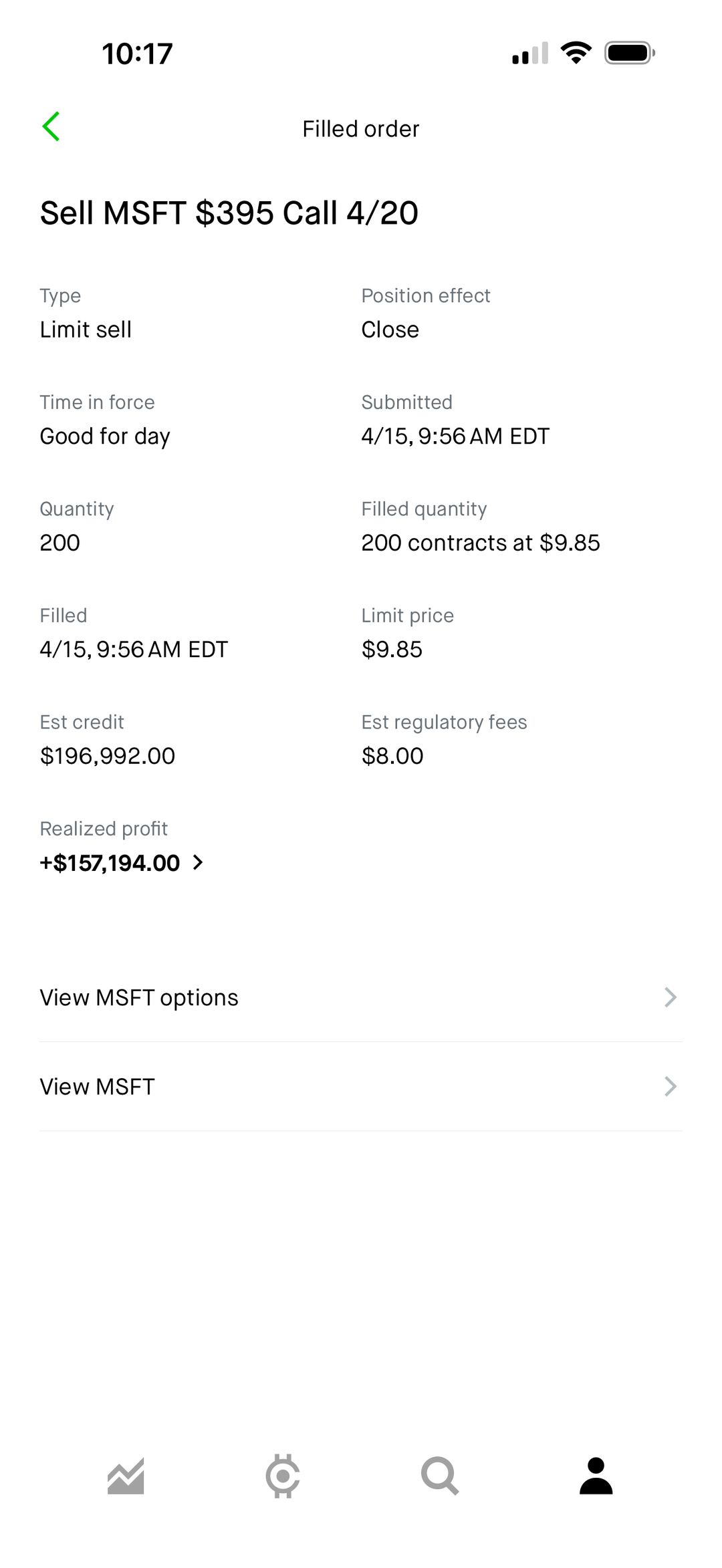Open View MSFT options row

360,997
